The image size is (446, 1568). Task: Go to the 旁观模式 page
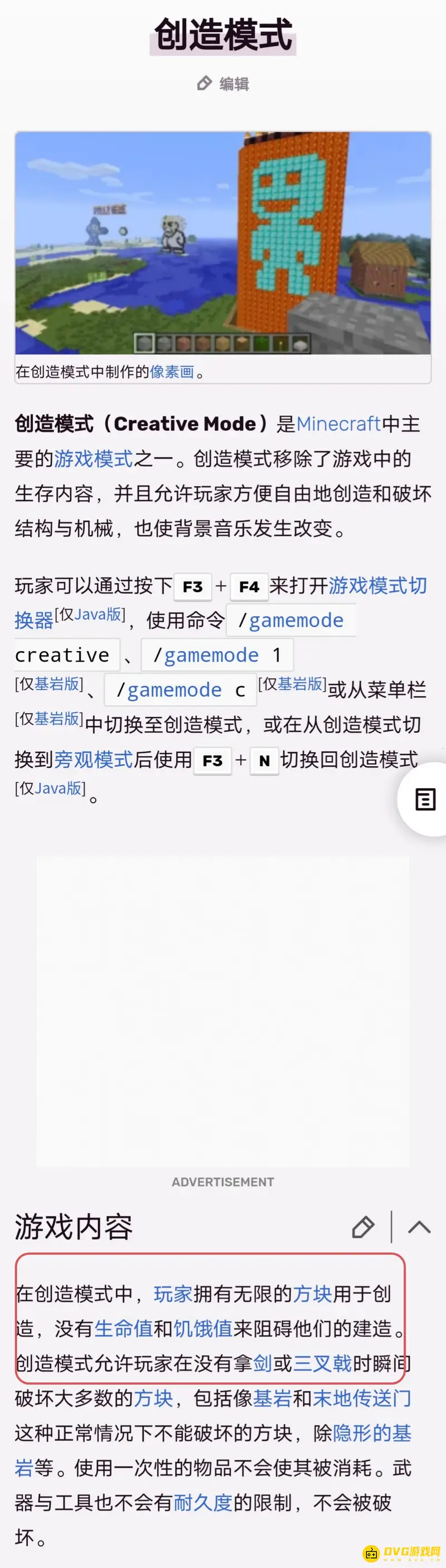point(93,759)
